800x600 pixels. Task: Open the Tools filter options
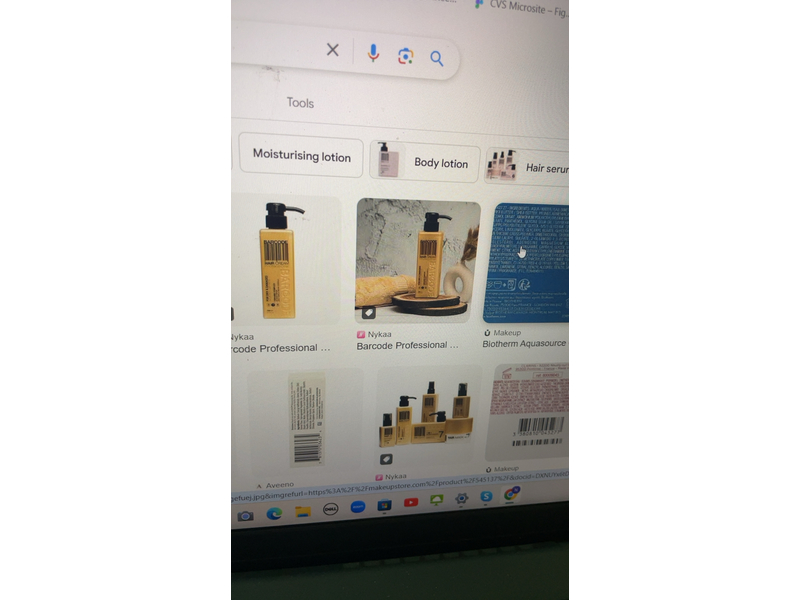(300, 103)
